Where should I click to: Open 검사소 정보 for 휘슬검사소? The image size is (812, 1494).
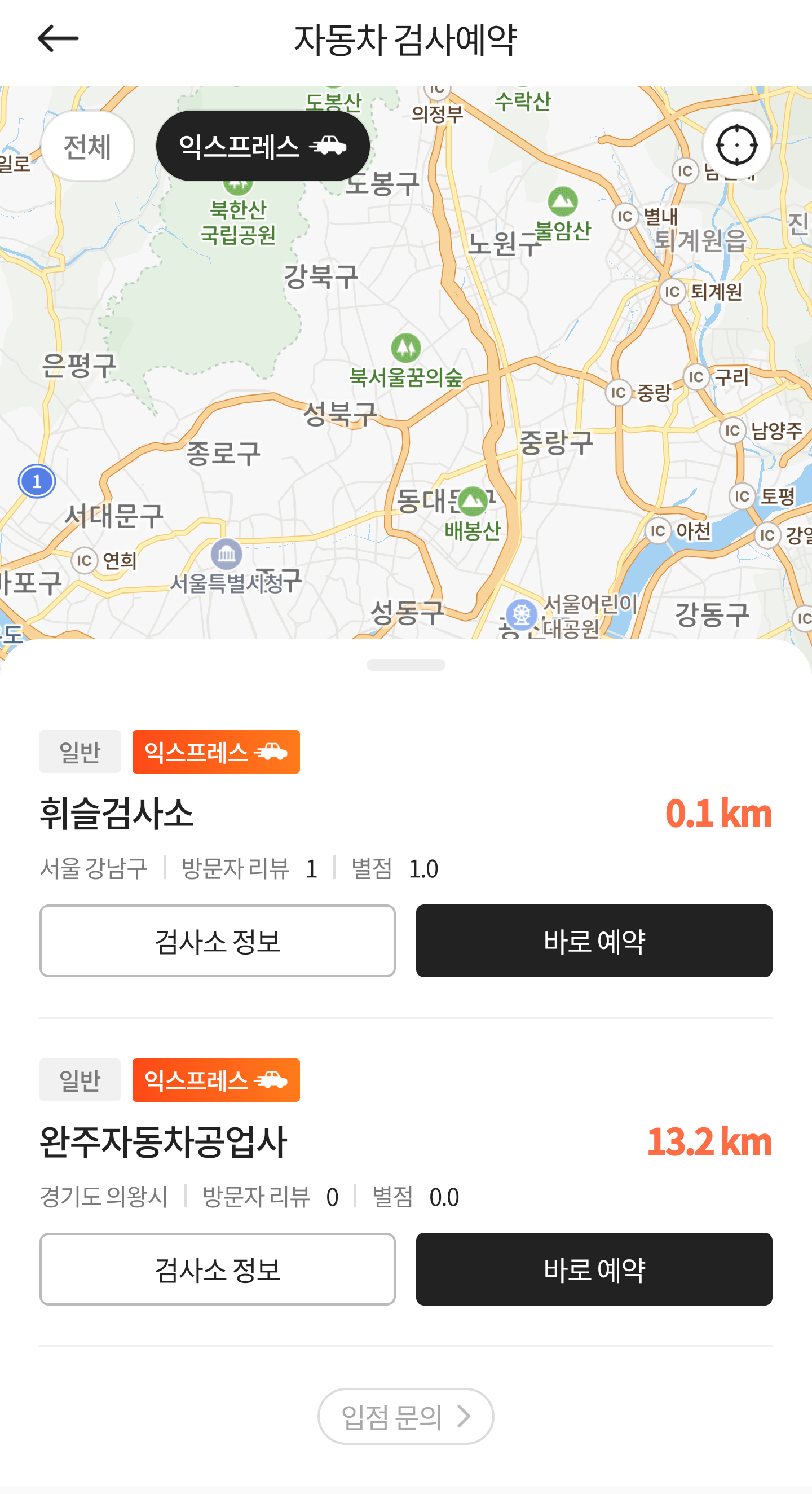pyautogui.click(x=217, y=940)
